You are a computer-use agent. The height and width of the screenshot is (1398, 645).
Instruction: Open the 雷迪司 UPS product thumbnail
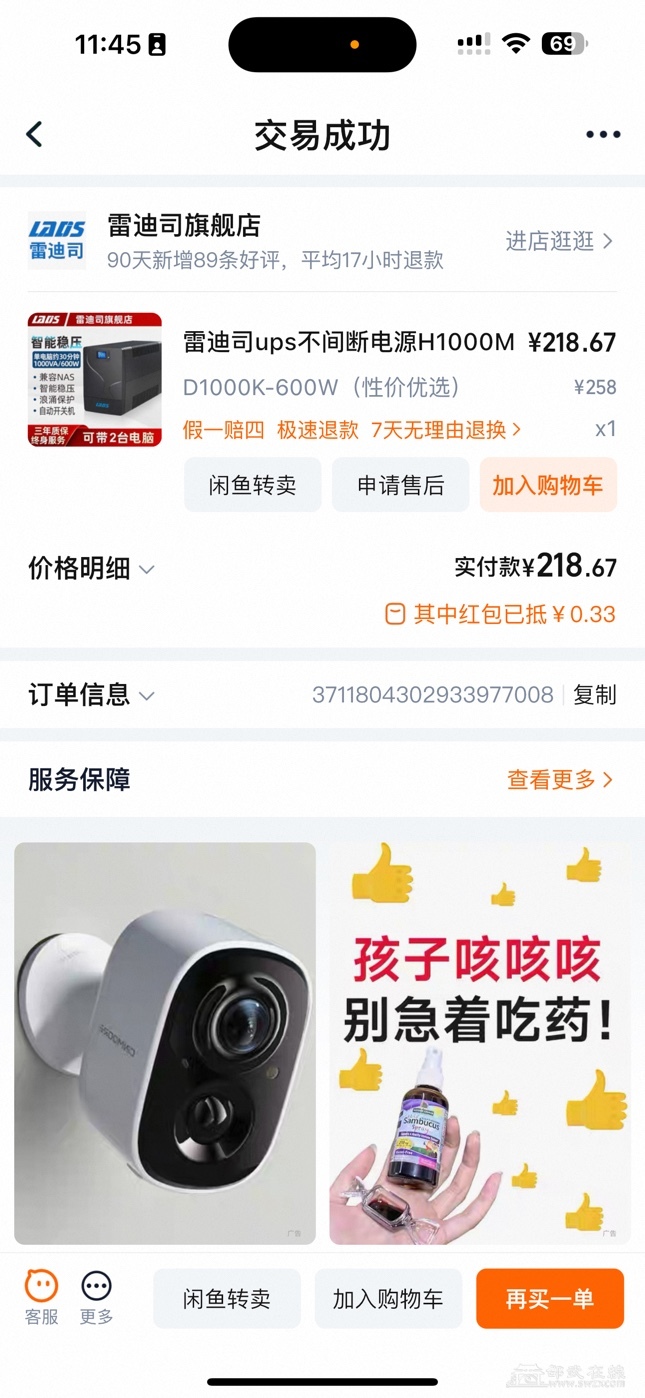[x=95, y=379]
